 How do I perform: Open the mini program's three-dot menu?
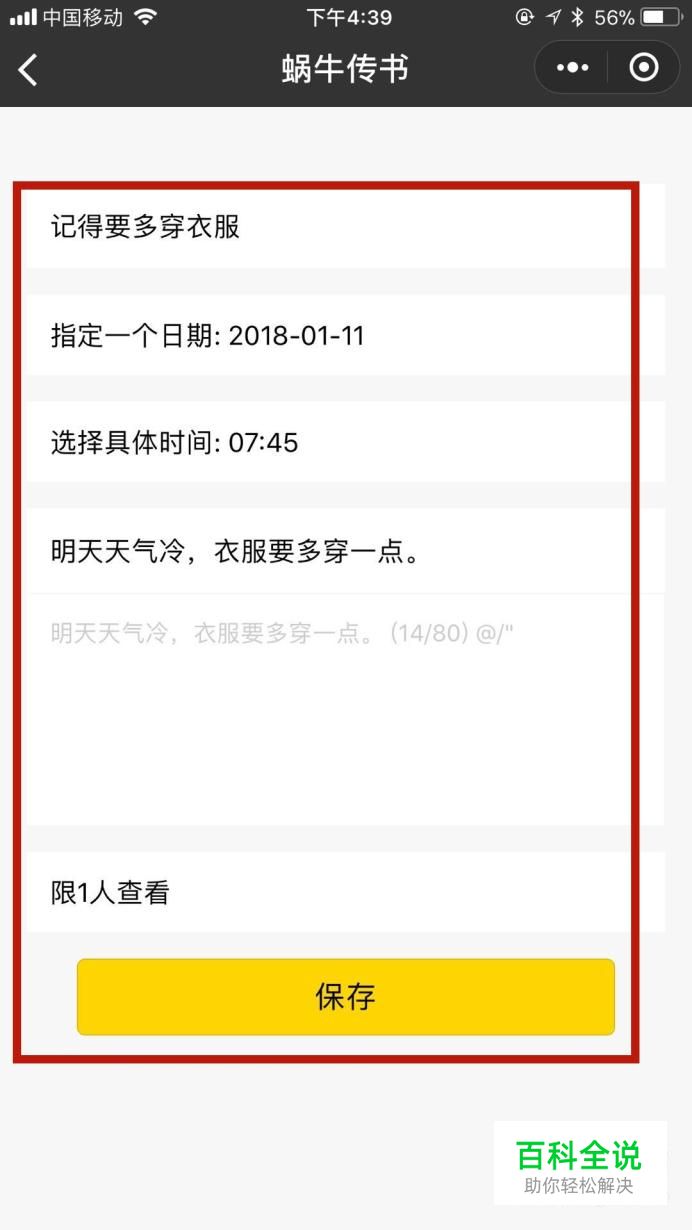pyautogui.click(x=572, y=68)
